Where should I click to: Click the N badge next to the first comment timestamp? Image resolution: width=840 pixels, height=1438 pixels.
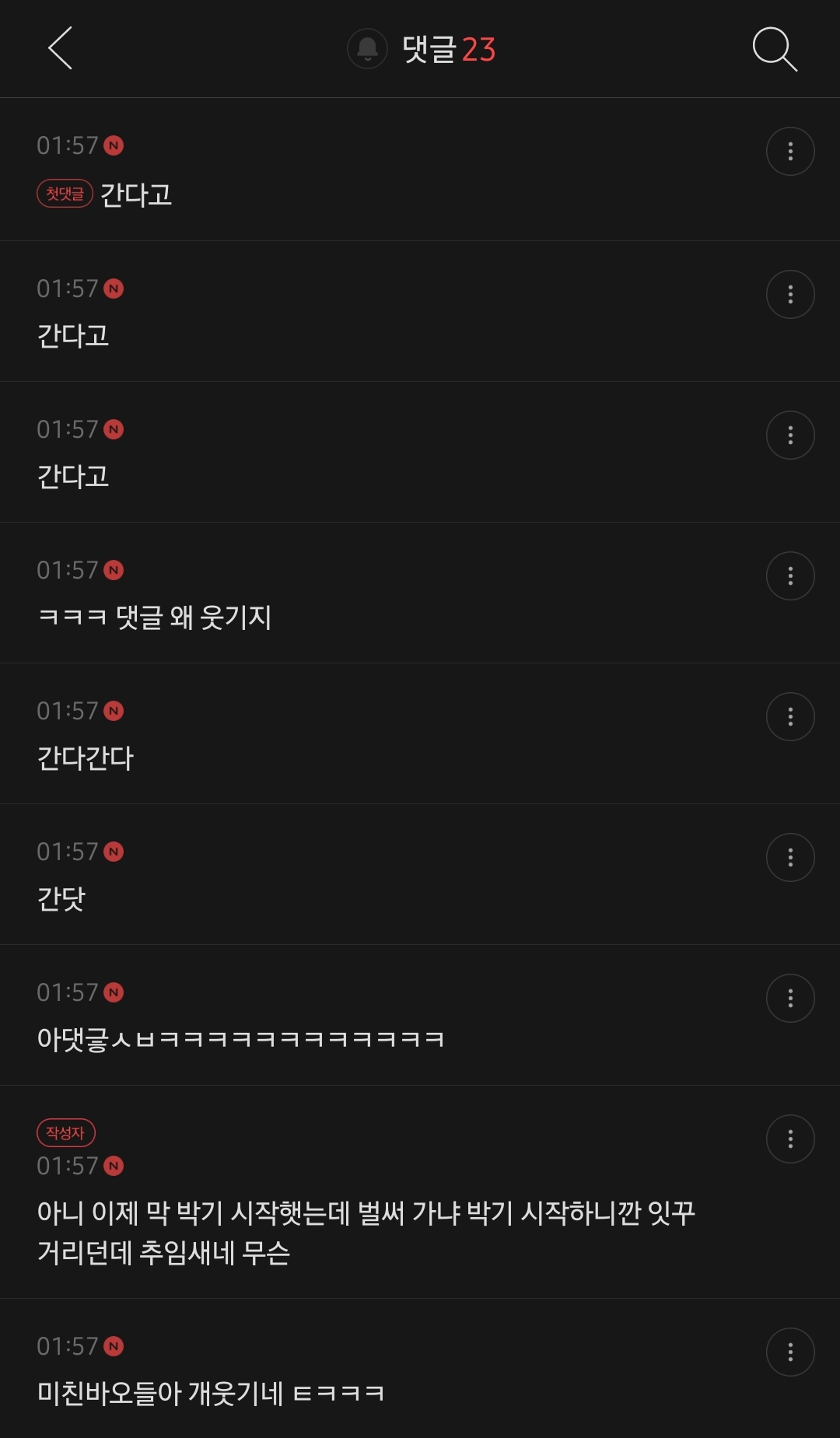click(x=115, y=145)
